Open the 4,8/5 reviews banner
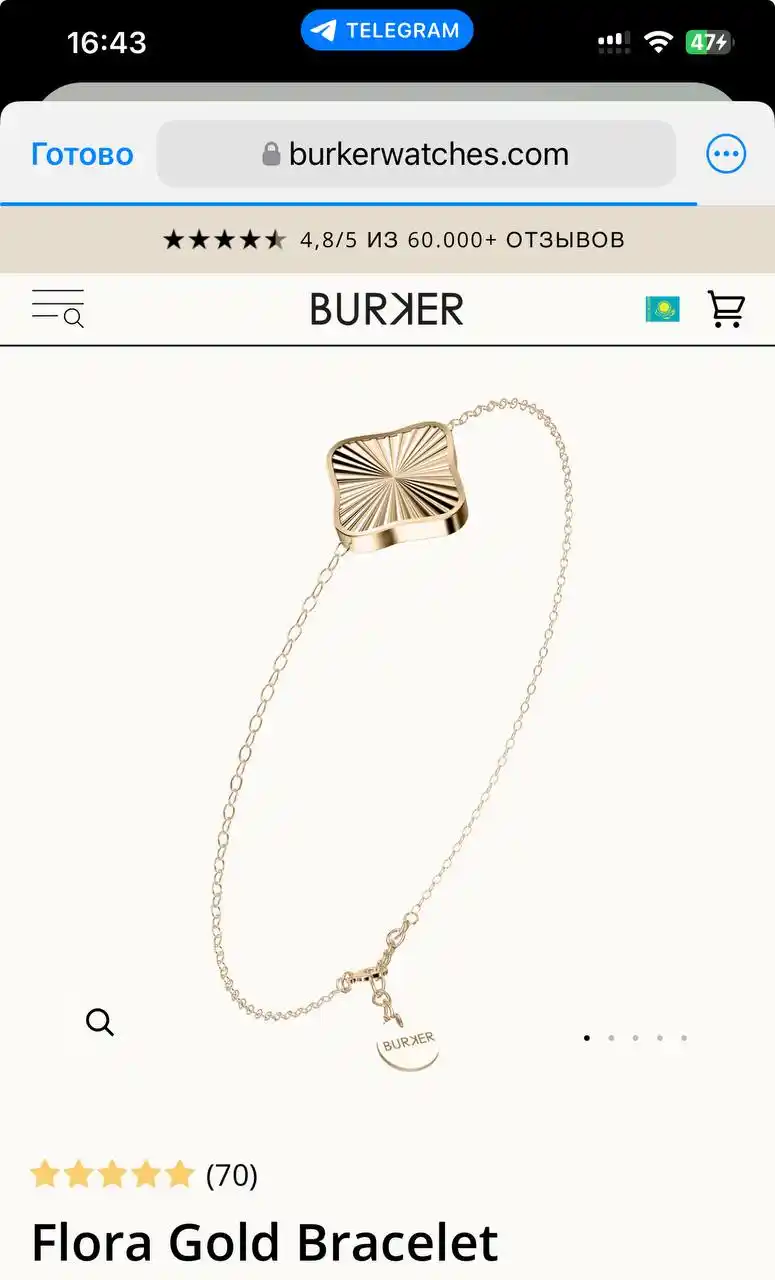Screen dimensions: 775x1280 [x=387, y=239]
